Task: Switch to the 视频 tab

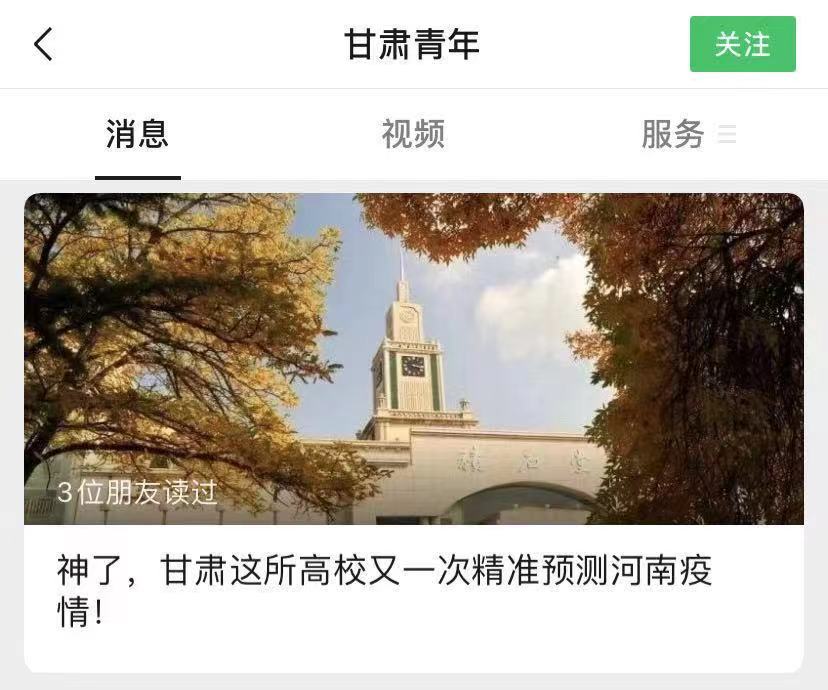Action: (412, 134)
